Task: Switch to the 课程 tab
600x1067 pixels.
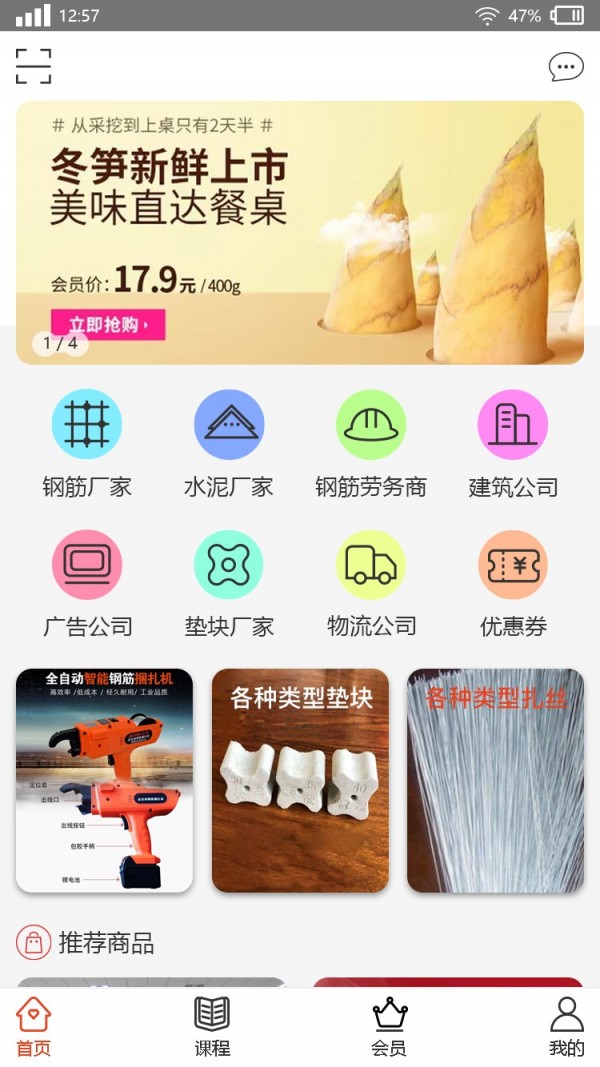Action: click(212, 1027)
